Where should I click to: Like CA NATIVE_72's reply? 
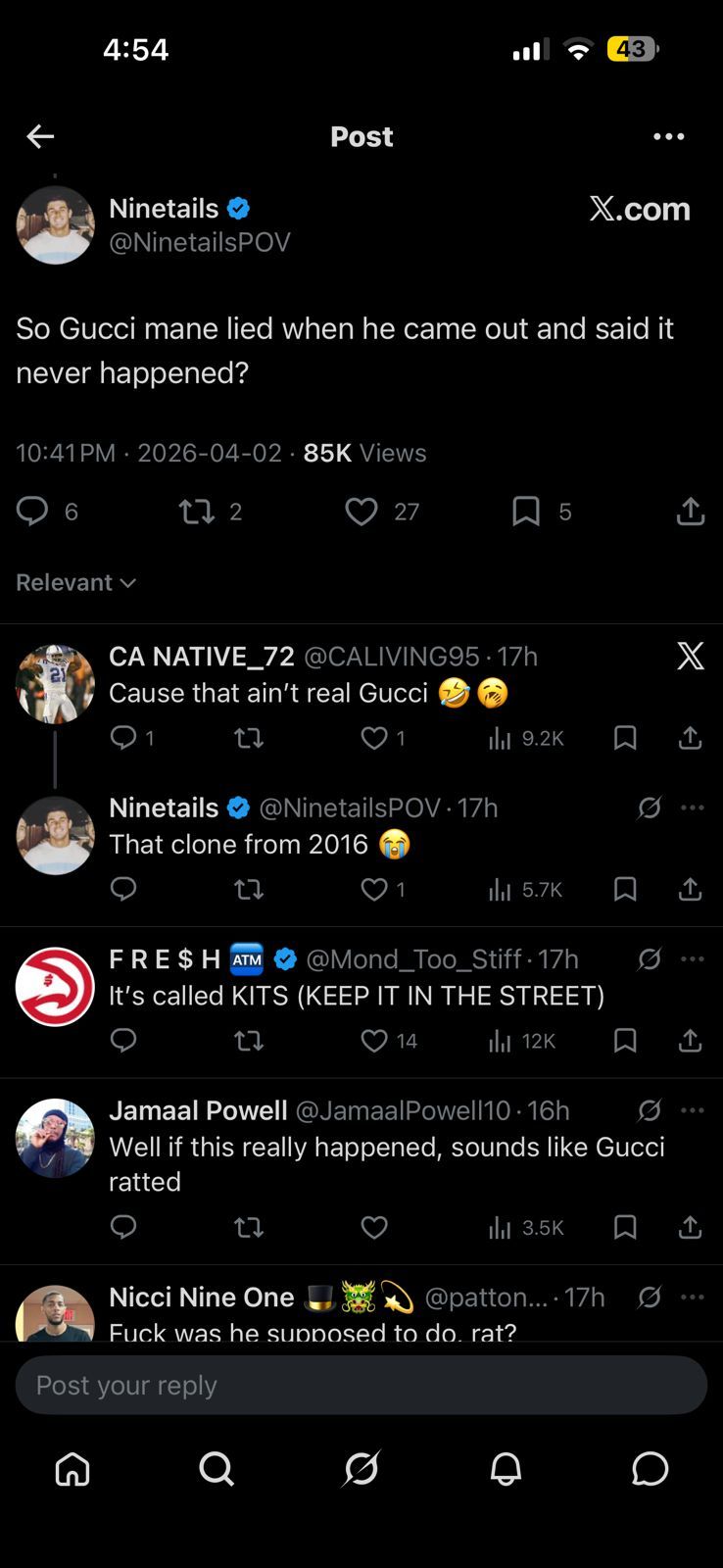point(374,738)
